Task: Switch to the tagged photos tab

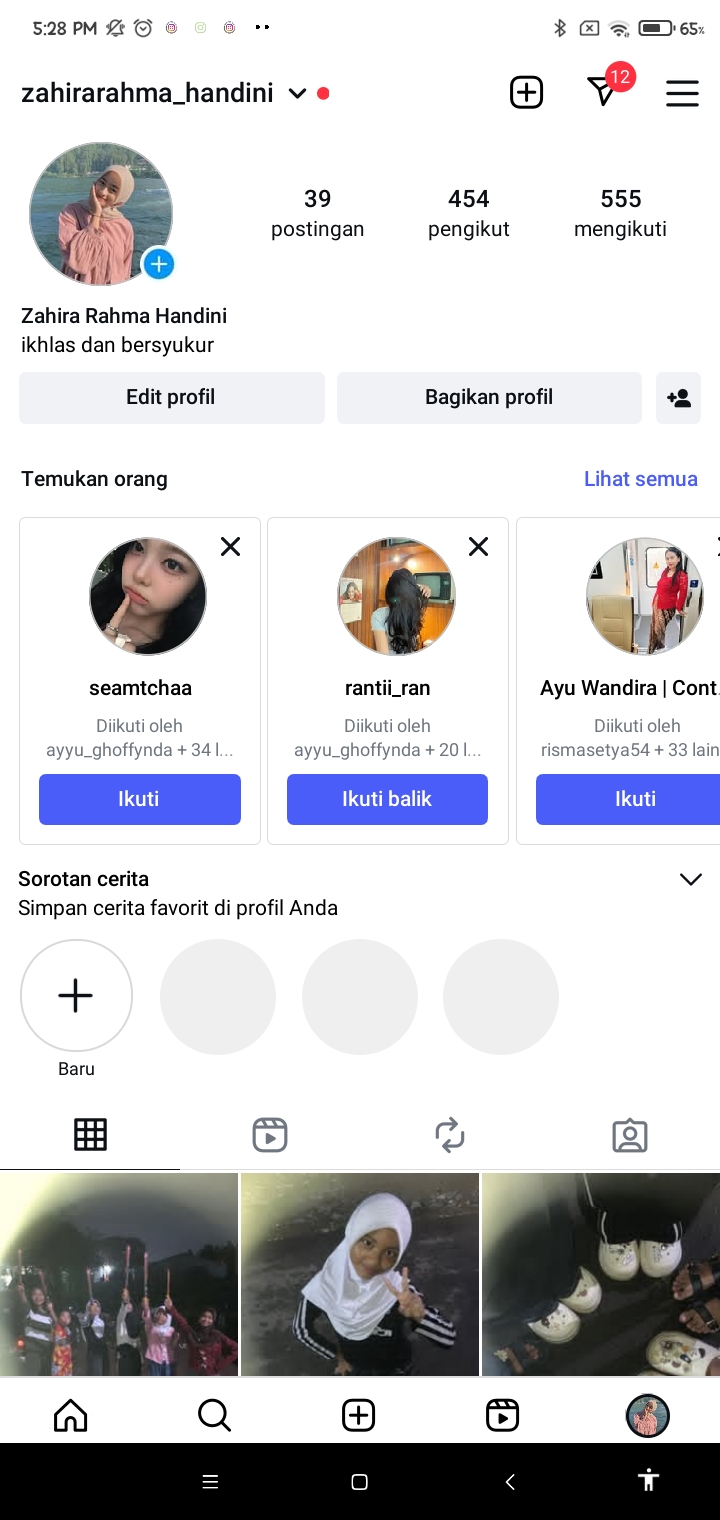Action: tap(629, 1135)
